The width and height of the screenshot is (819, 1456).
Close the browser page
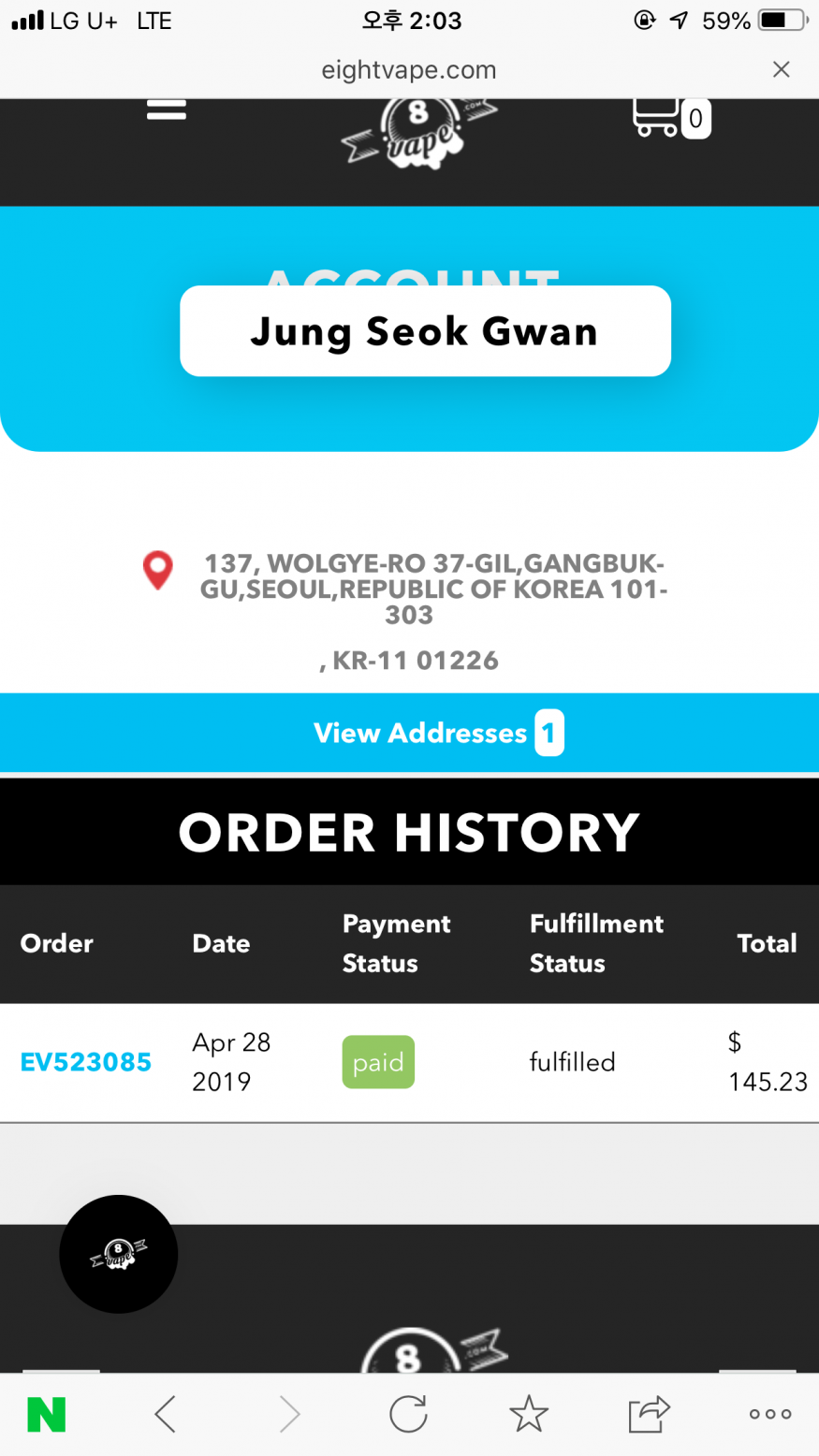tap(781, 69)
